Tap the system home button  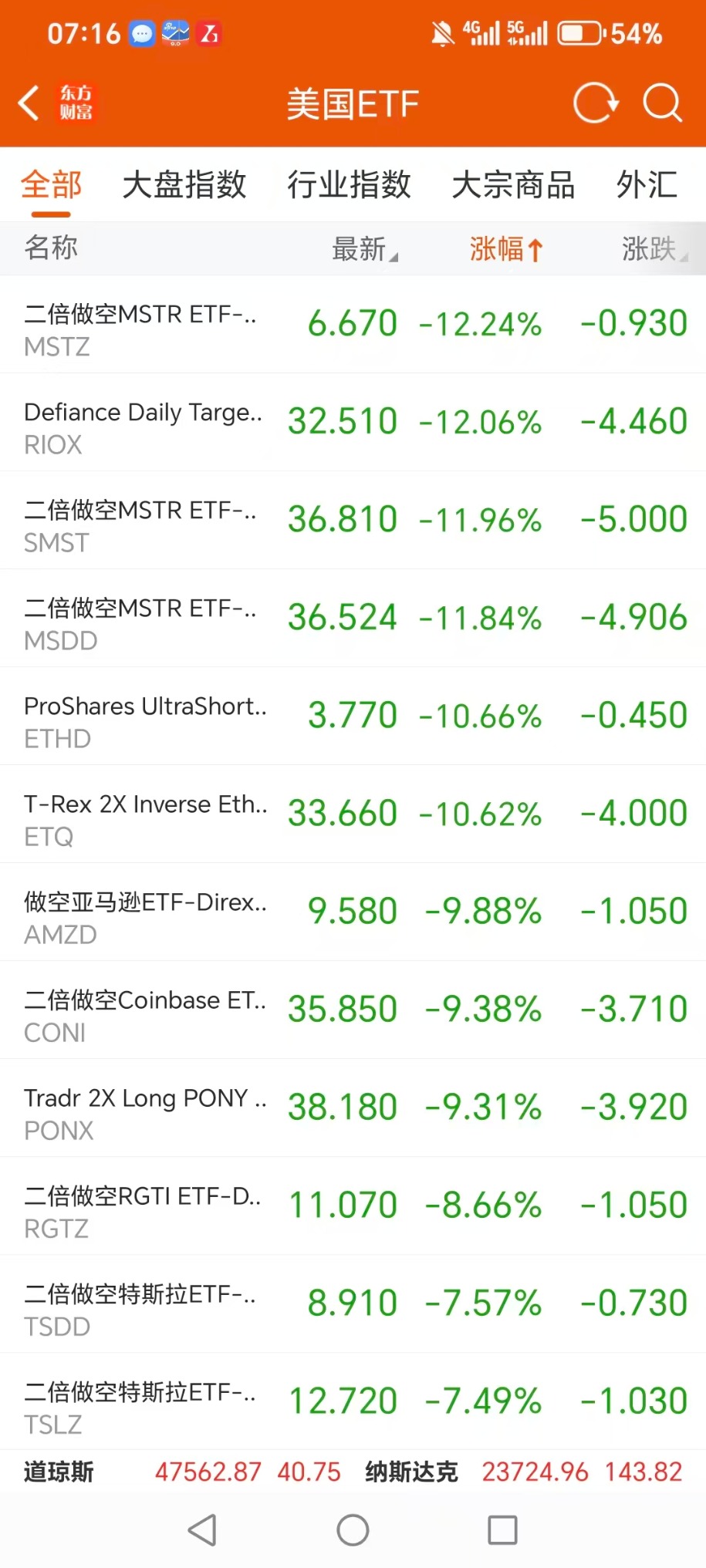pos(353,1530)
